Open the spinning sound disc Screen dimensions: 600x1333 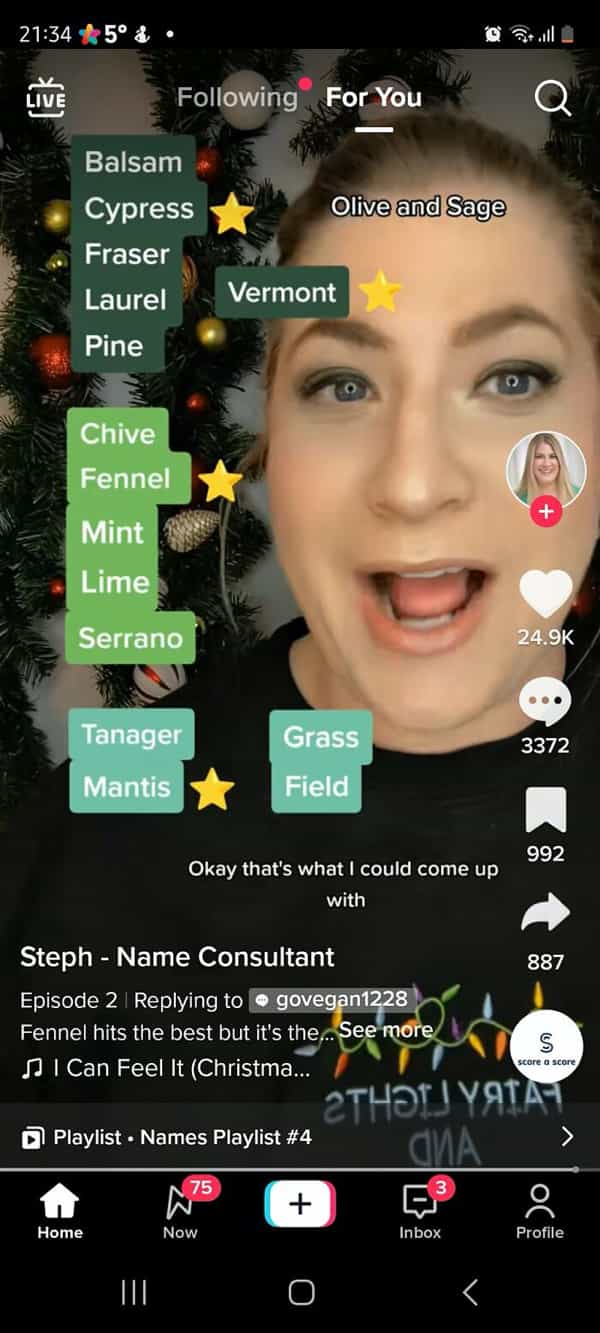546,1044
